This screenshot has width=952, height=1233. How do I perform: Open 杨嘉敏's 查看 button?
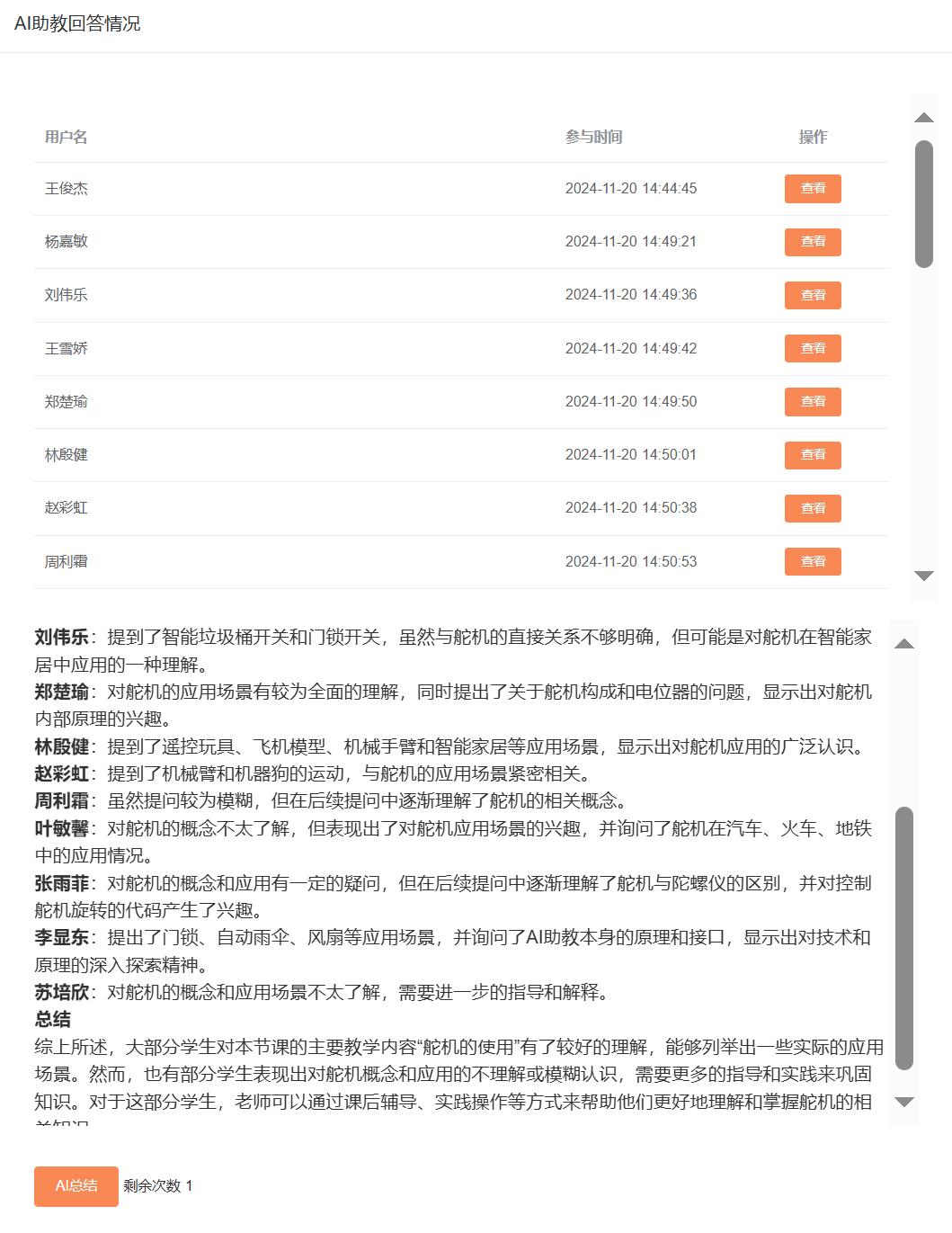pyautogui.click(x=813, y=242)
